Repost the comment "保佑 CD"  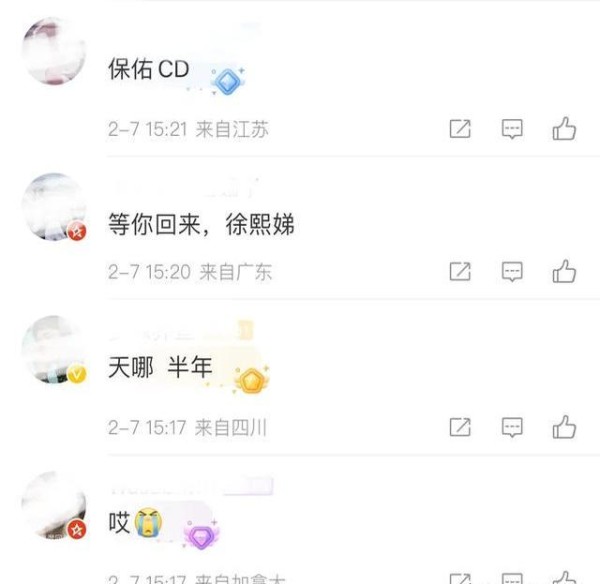click(460, 129)
